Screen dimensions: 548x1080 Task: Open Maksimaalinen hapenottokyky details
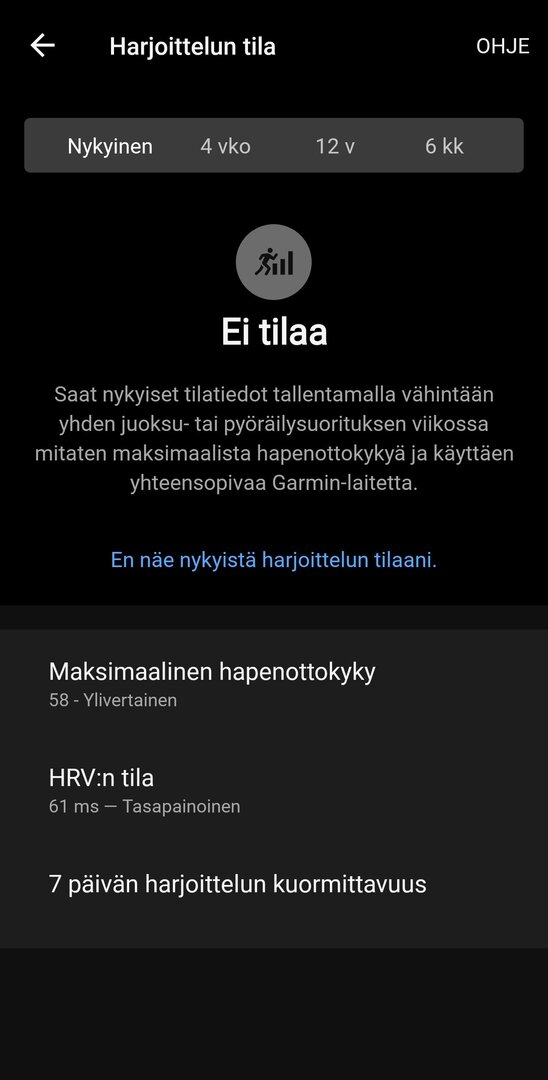[x=274, y=683]
